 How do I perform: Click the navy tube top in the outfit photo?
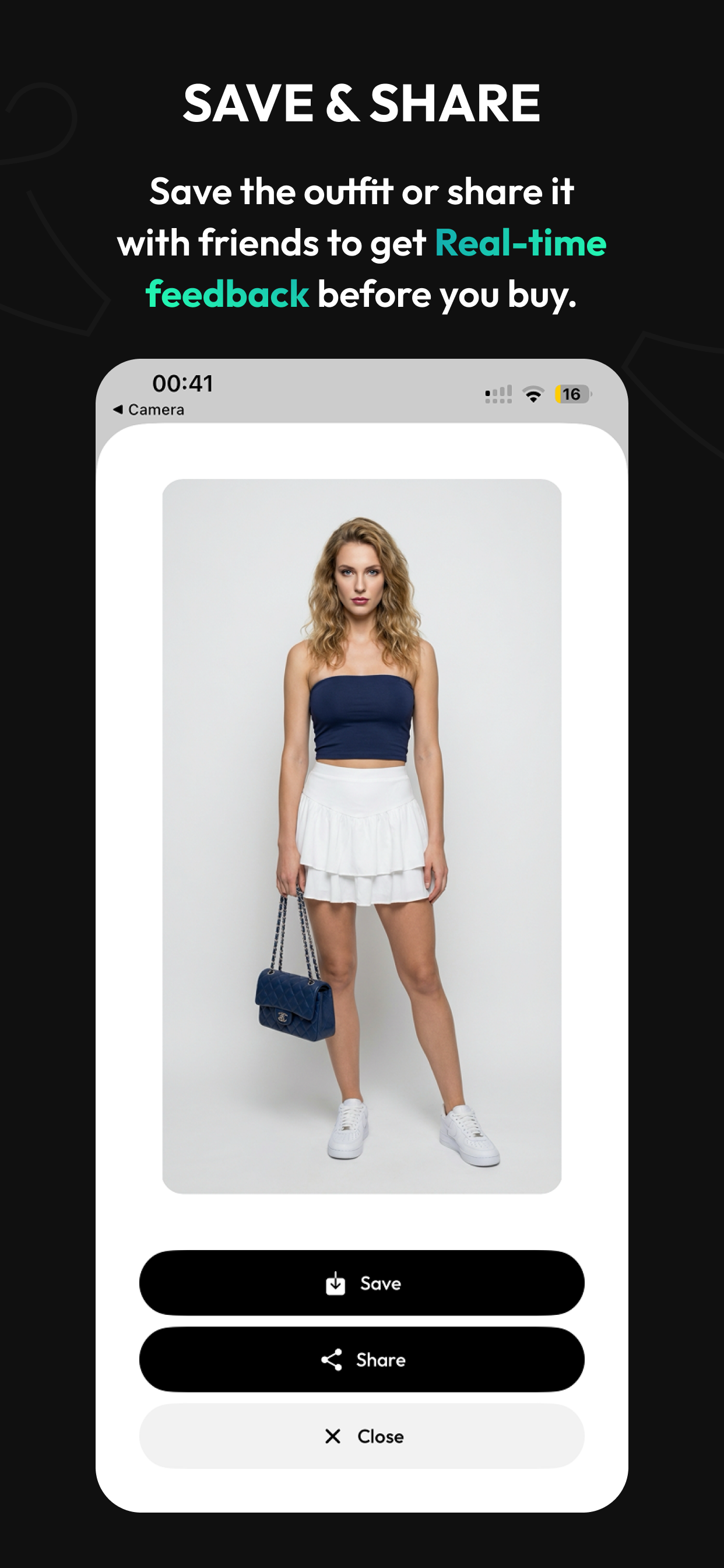(360, 715)
